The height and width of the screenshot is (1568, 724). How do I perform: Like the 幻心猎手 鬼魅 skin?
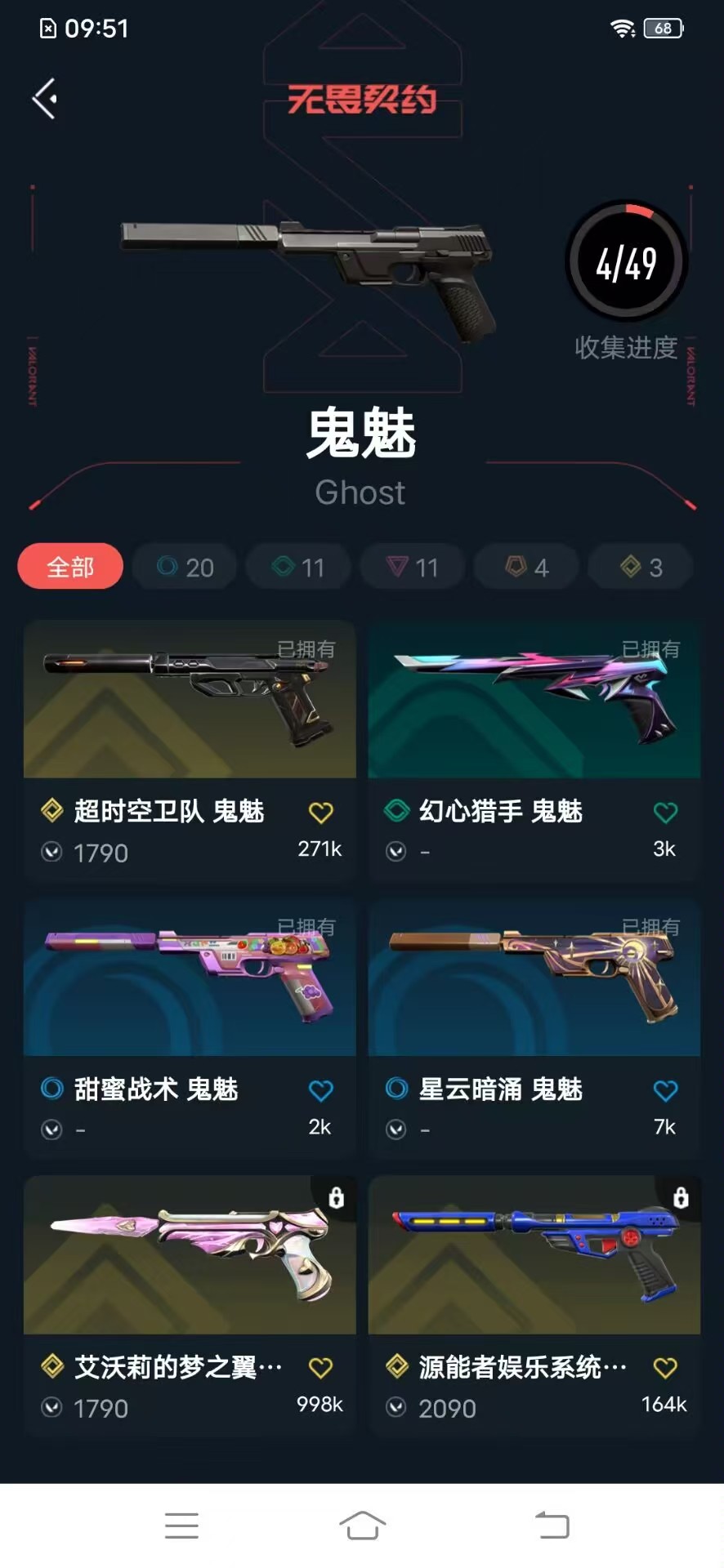(x=665, y=812)
